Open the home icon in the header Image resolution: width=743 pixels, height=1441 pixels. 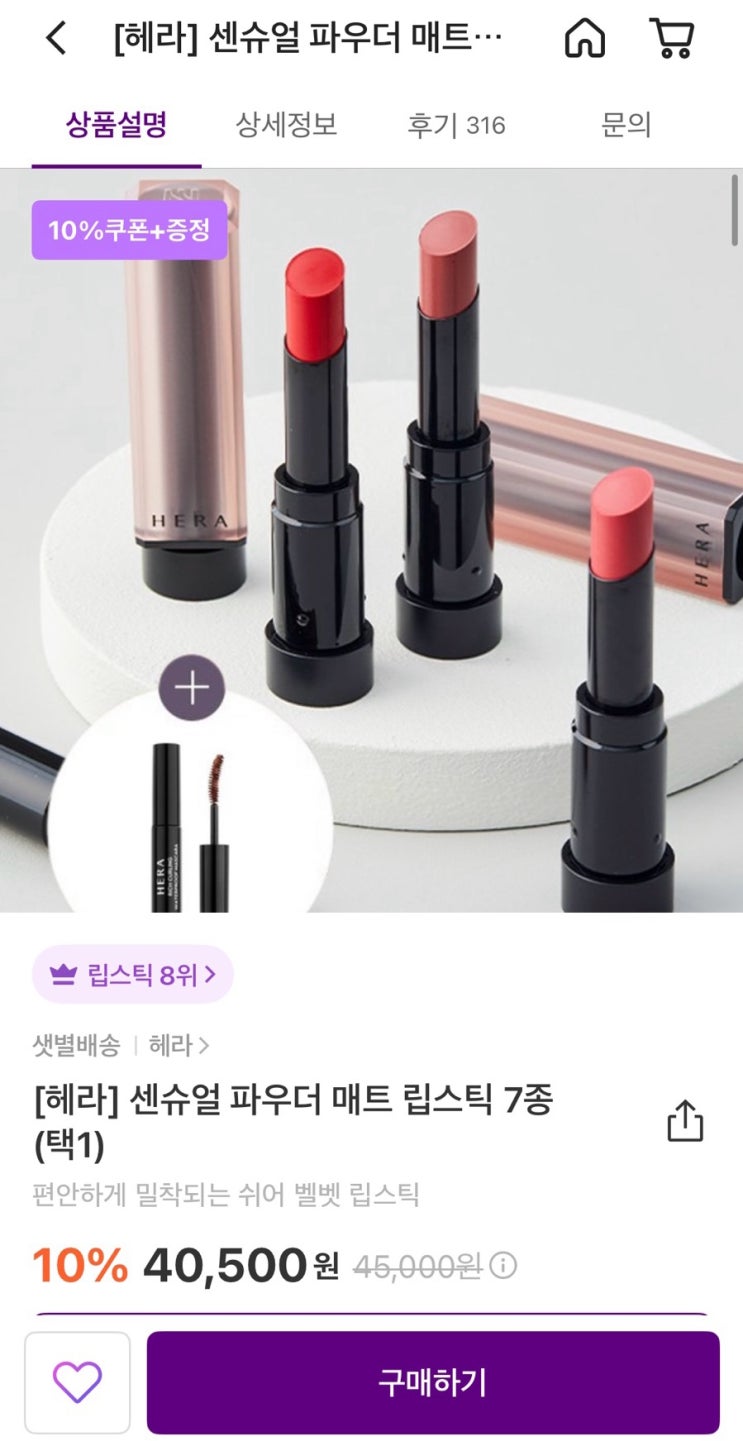pos(585,39)
